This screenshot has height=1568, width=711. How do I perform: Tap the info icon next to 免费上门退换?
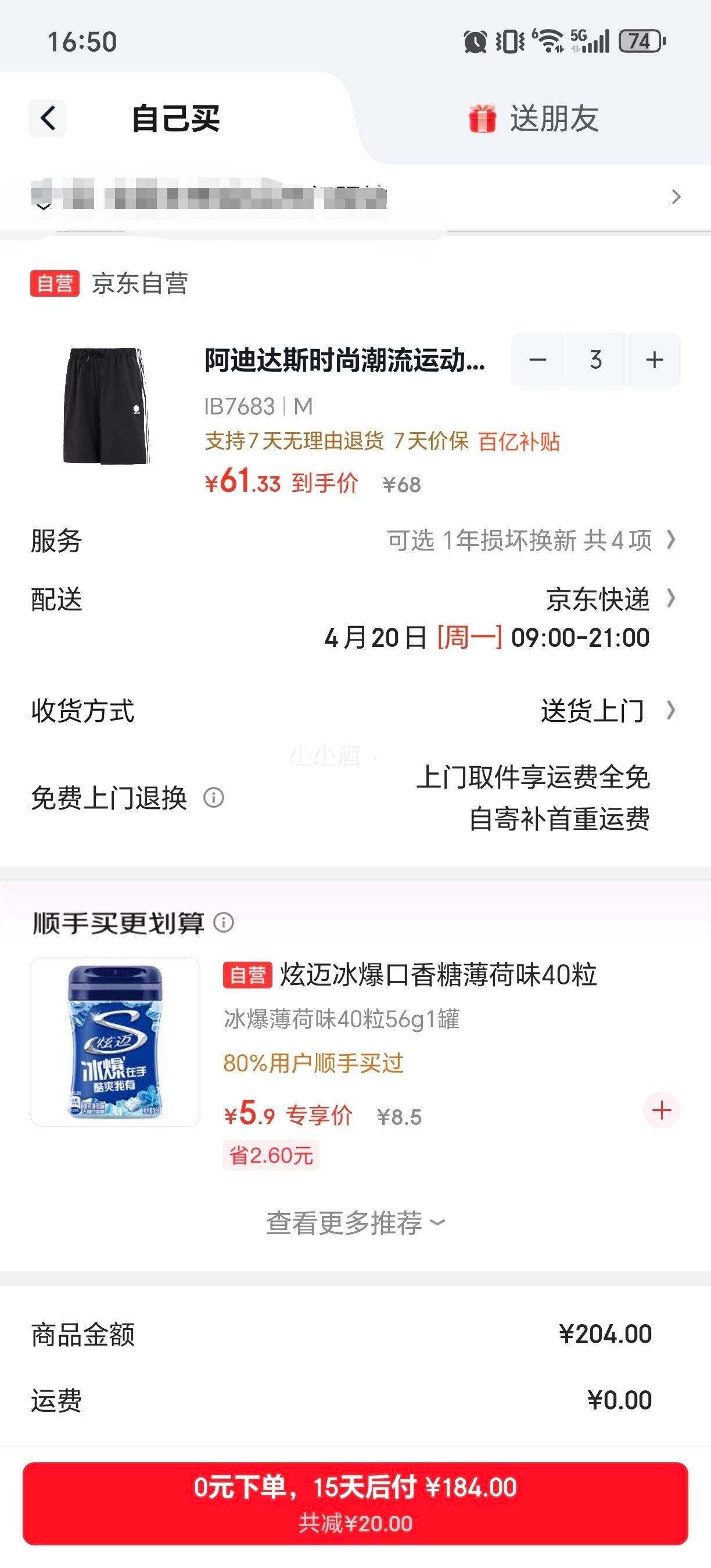[x=213, y=797]
